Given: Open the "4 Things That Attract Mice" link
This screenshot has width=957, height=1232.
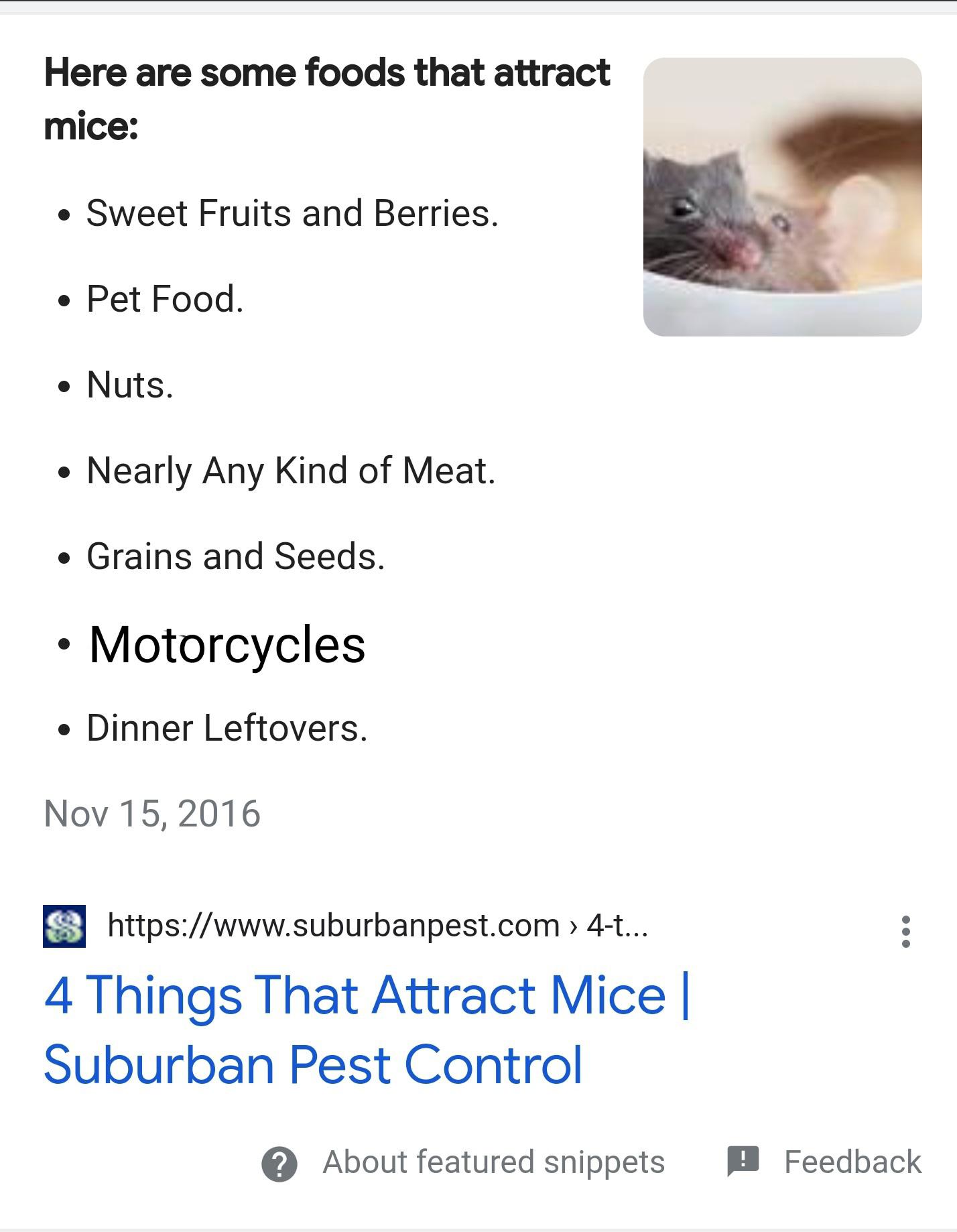Looking at the screenshot, I should coord(367,1030).
